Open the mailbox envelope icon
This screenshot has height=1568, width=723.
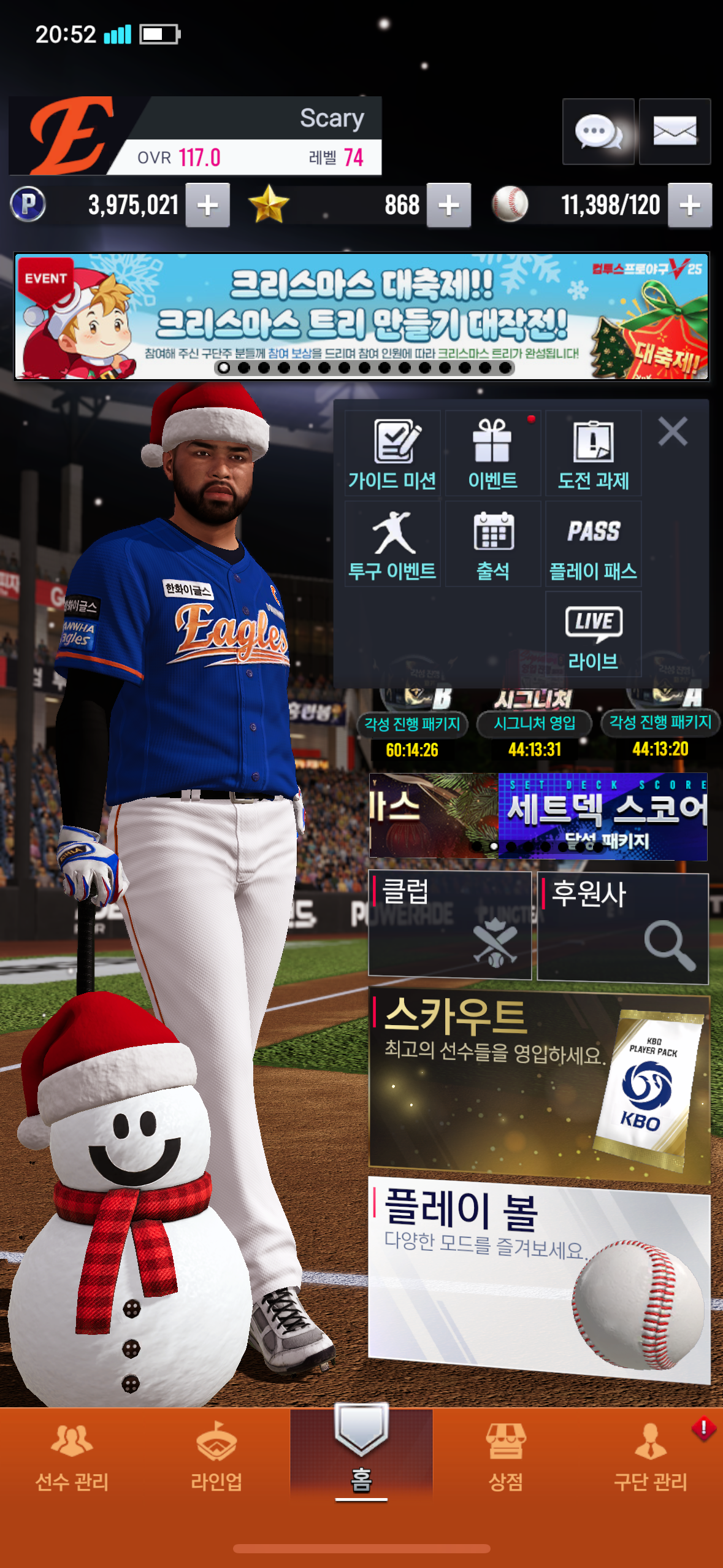pos(675,131)
